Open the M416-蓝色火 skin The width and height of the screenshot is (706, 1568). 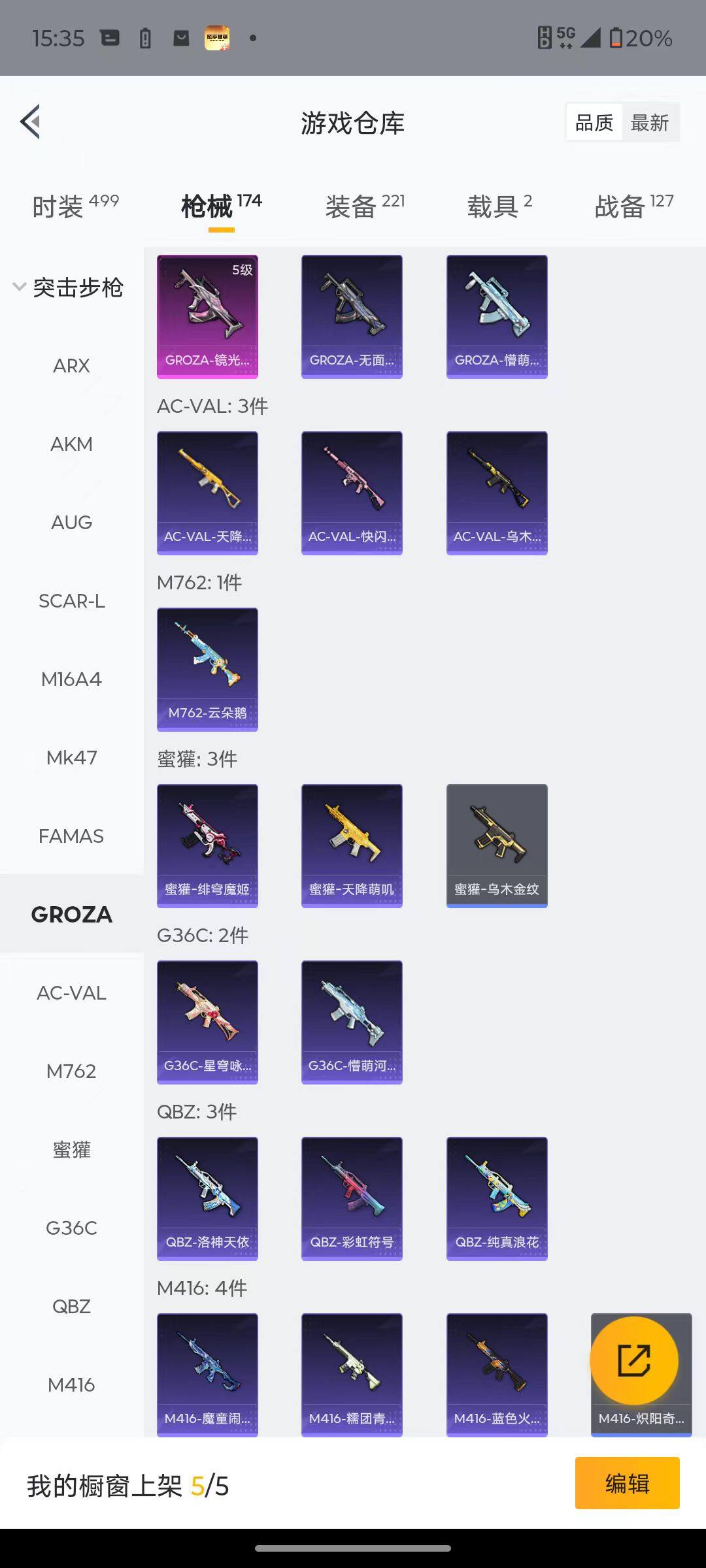[x=497, y=1375]
